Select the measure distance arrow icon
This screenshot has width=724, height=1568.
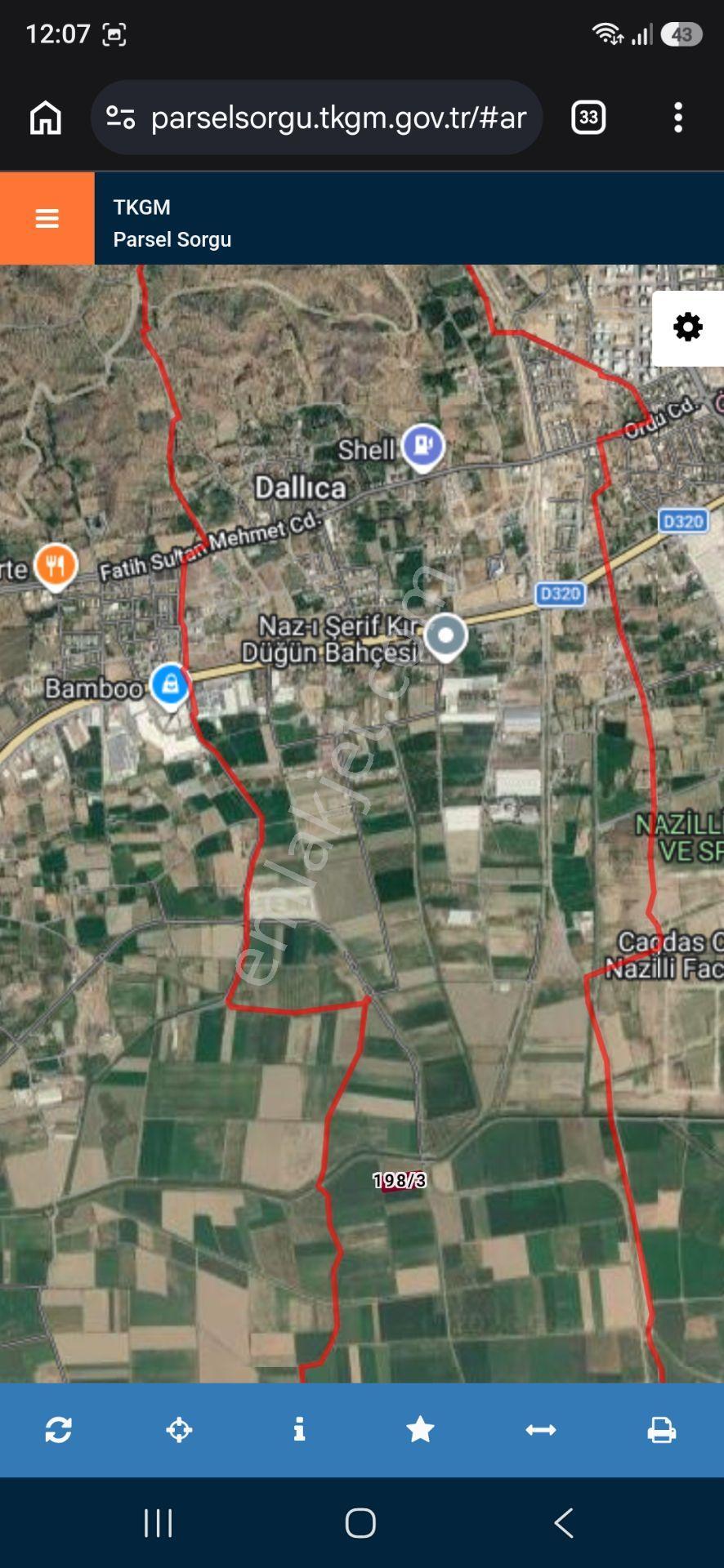click(x=541, y=1430)
